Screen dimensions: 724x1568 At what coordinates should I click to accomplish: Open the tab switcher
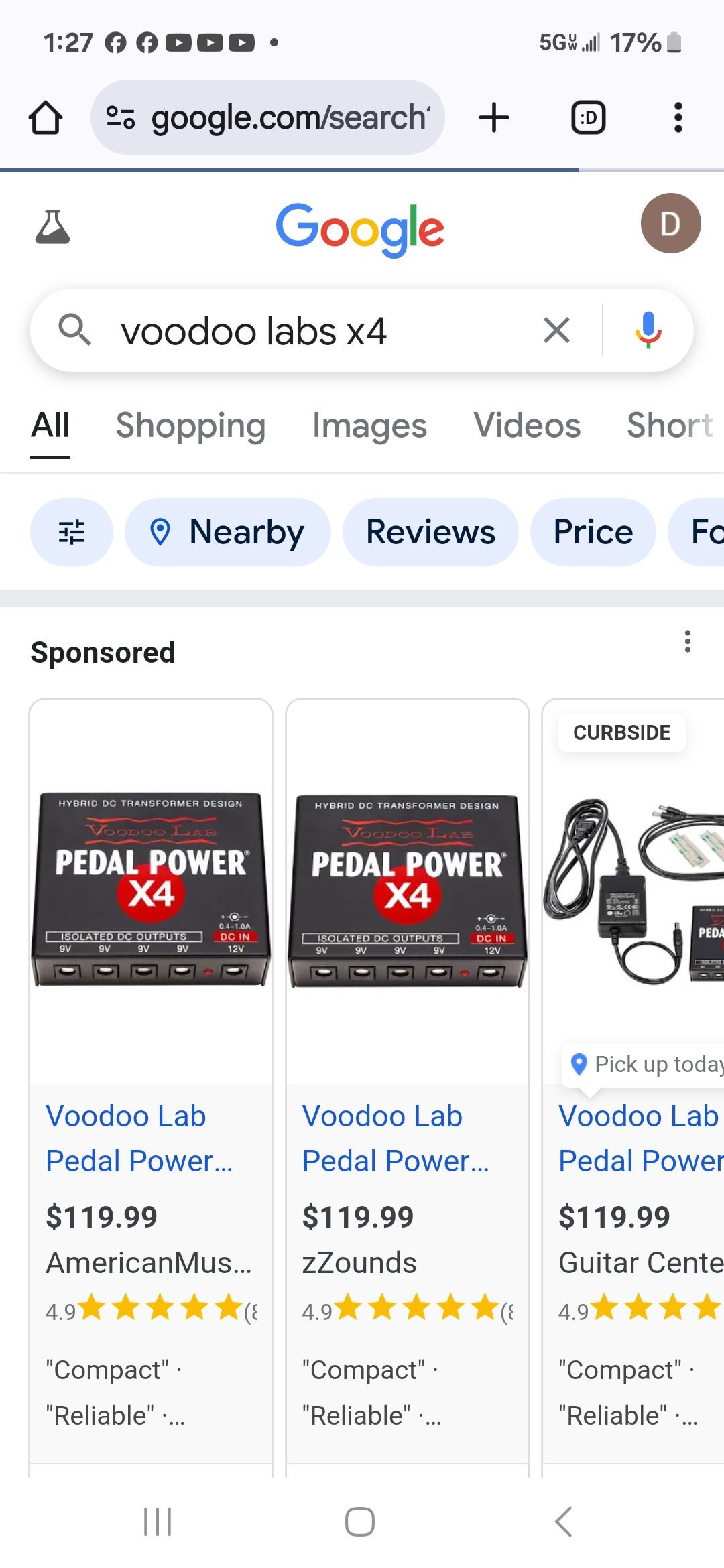point(588,118)
